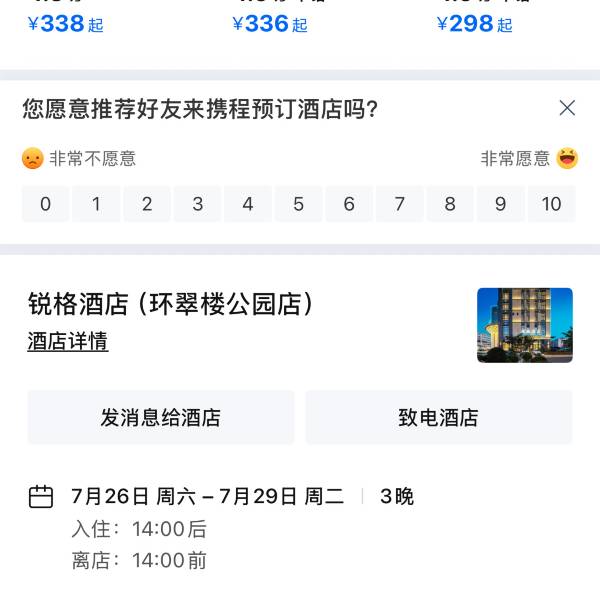Open the hotel card priced ¥298起
Screen dimensions: 600x600
[x=475, y=24]
